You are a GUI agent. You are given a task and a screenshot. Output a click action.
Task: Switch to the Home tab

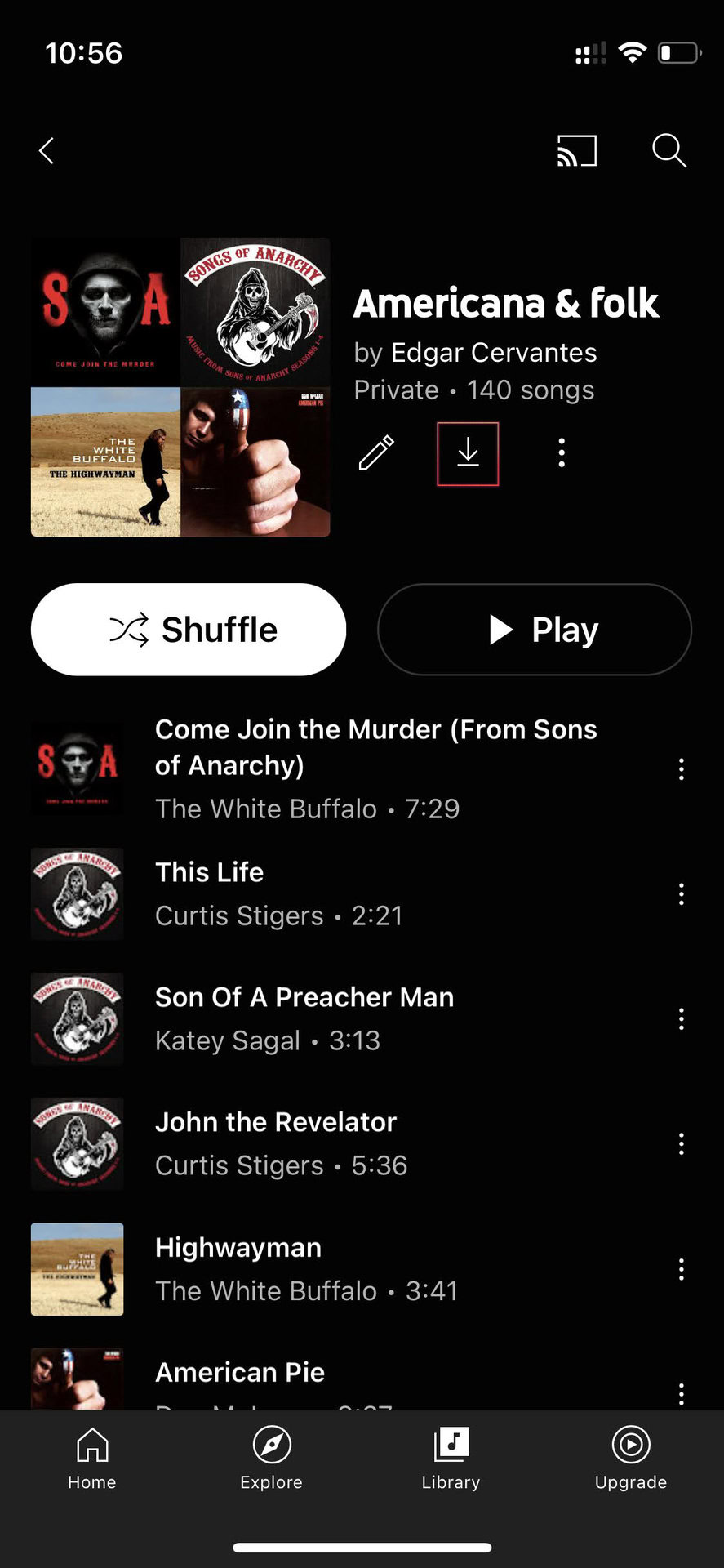pyautogui.click(x=91, y=1459)
